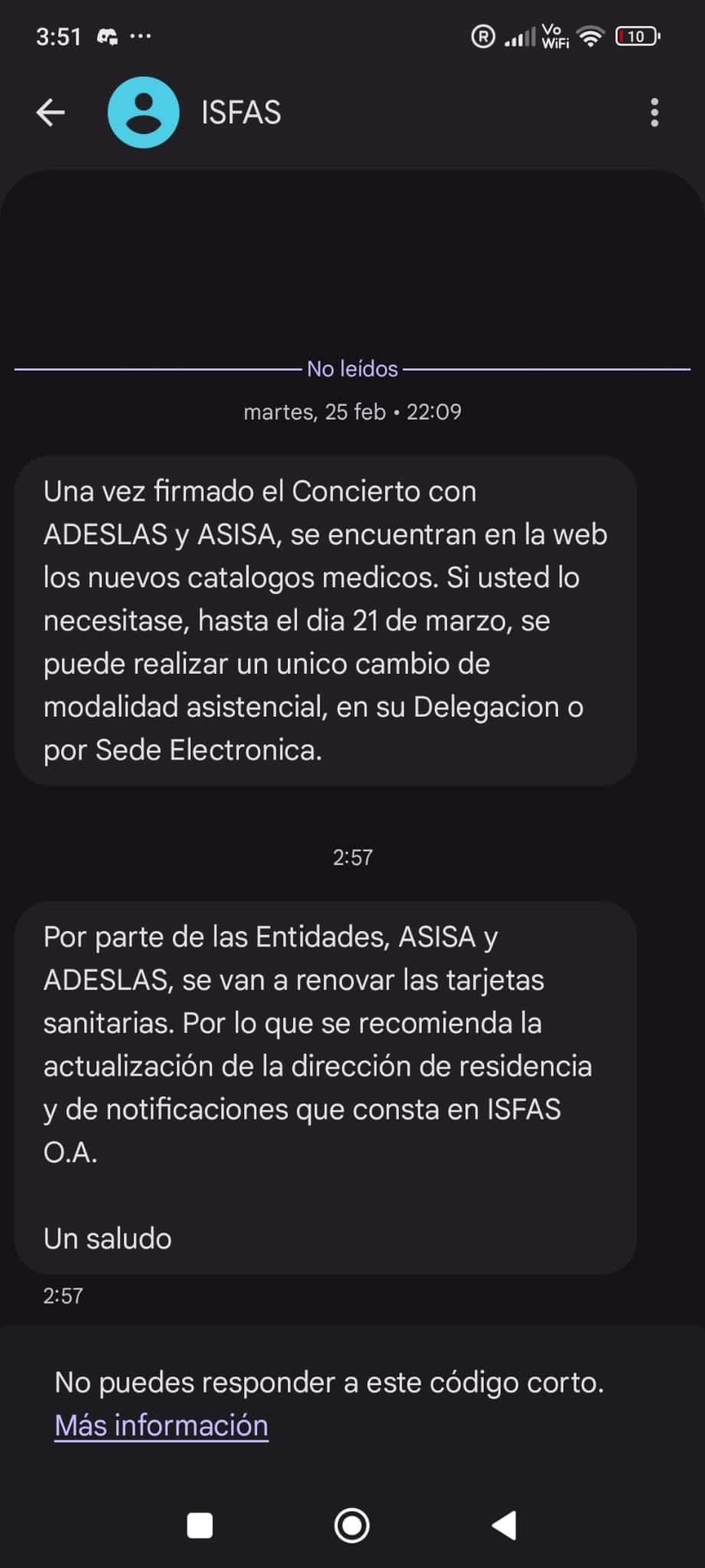This screenshot has height=1568, width=705.
Task: Open recent apps with the square button
Action: (200, 1525)
